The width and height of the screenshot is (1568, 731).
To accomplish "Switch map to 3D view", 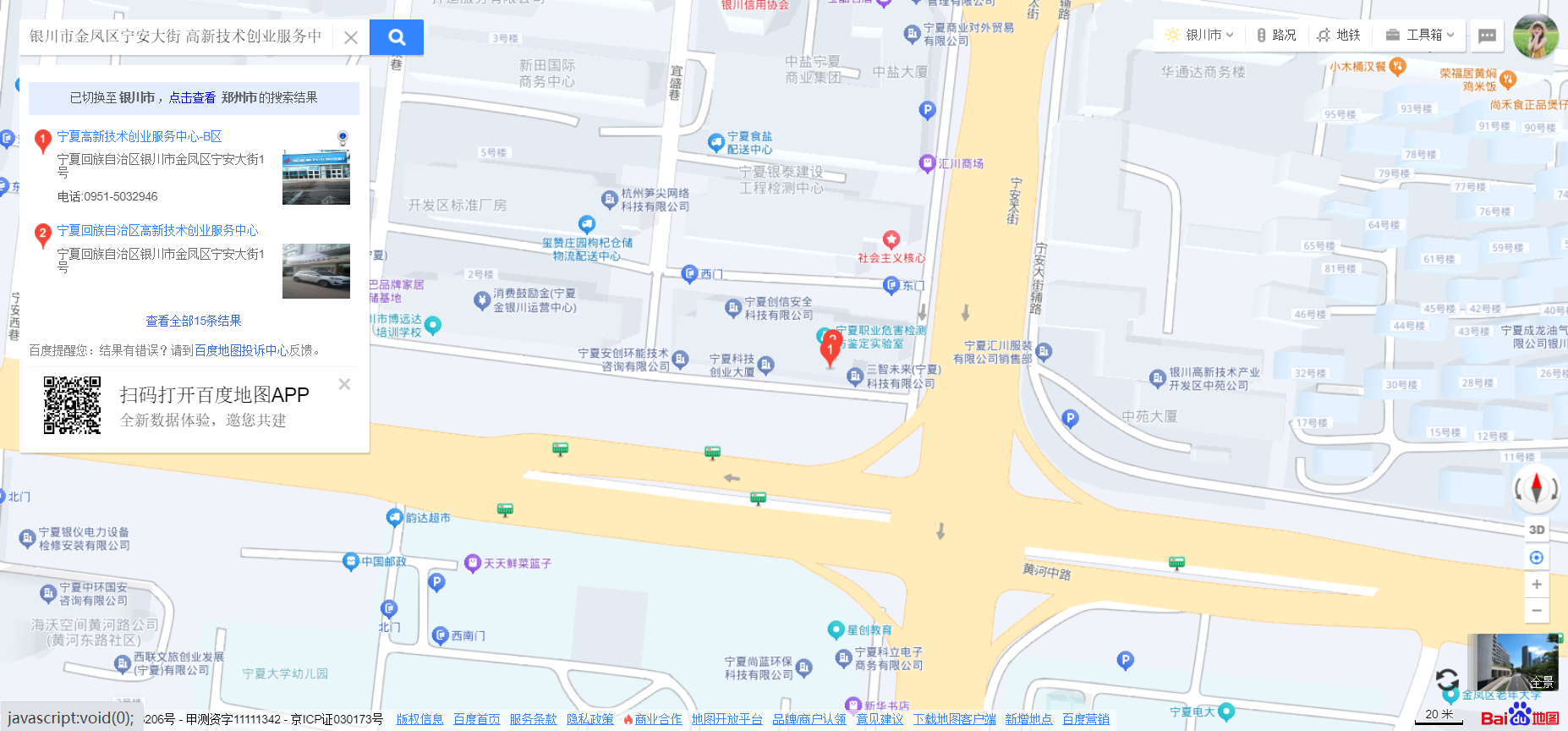I will tap(1537, 530).
